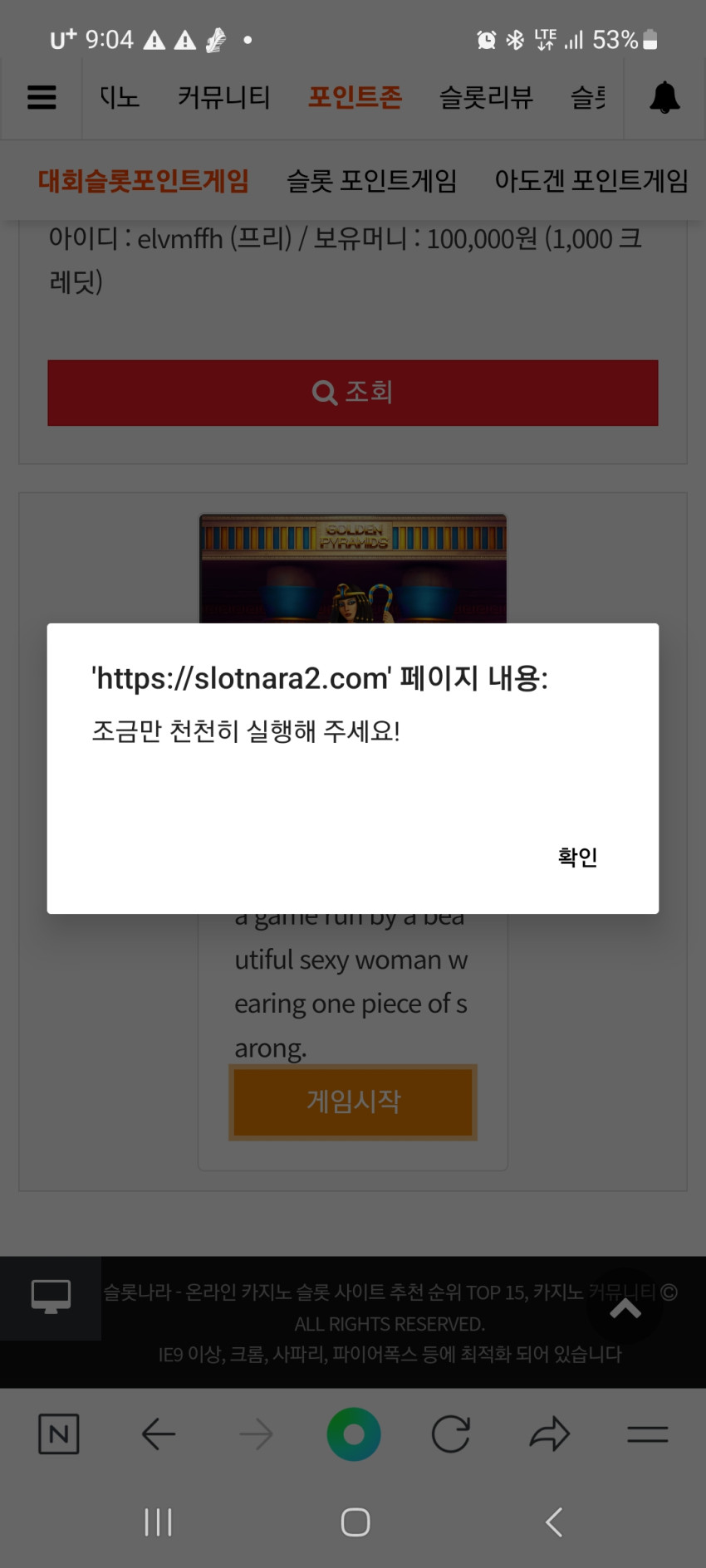Jump to top with the up arrow

point(625,1309)
